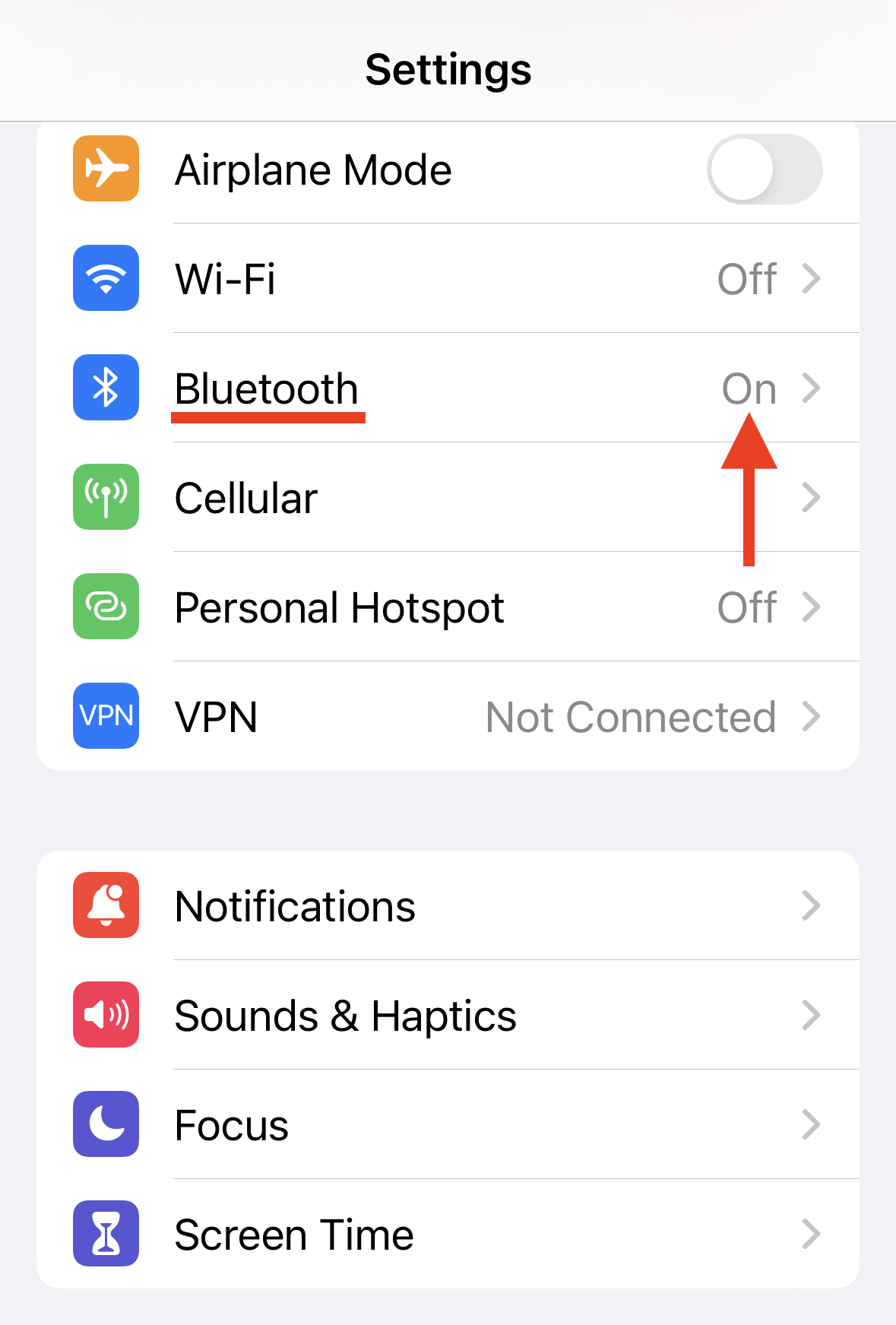Toggle the Airplane Mode switch

tap(765, 170)
